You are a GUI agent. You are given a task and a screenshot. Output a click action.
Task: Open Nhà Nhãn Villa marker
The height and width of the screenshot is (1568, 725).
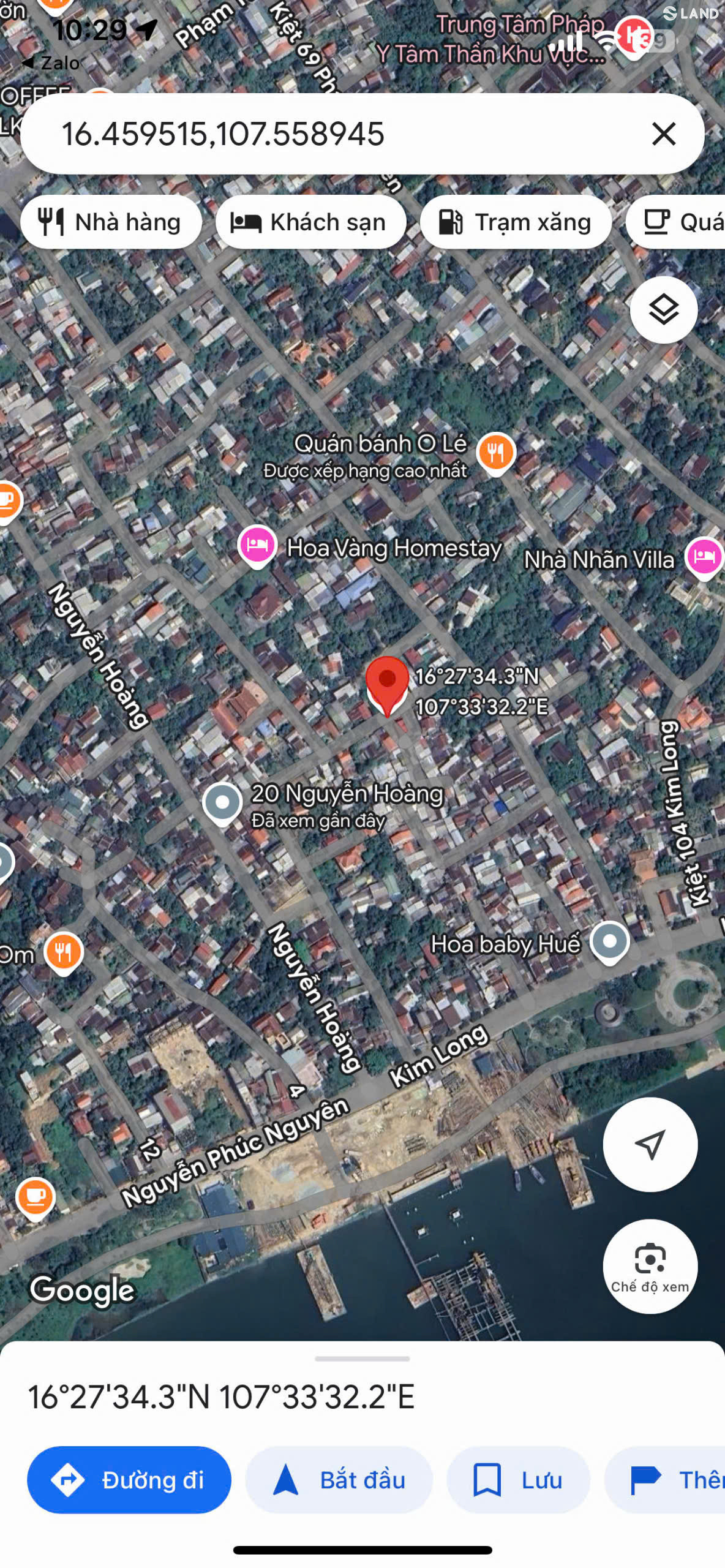[704, 557]
